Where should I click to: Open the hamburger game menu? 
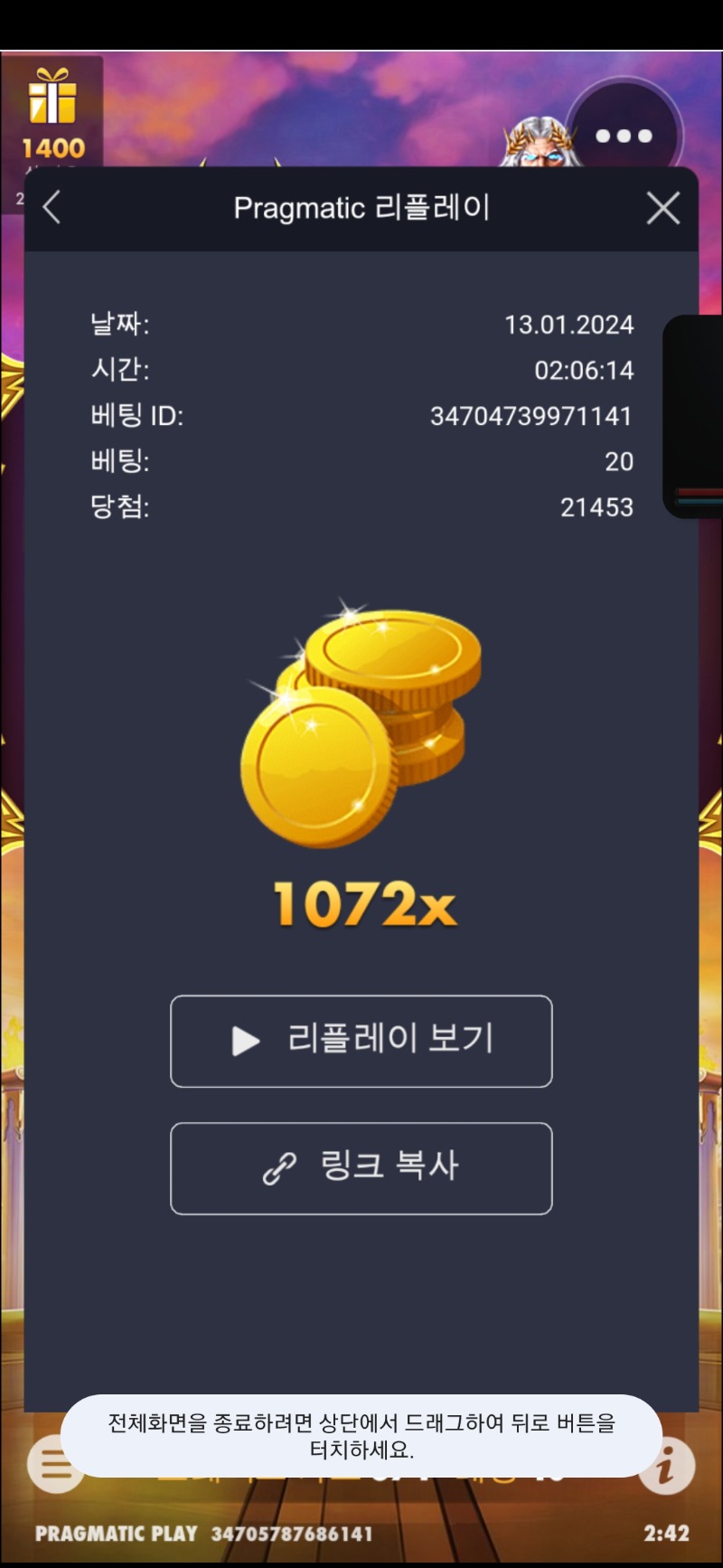[55, 1465]
